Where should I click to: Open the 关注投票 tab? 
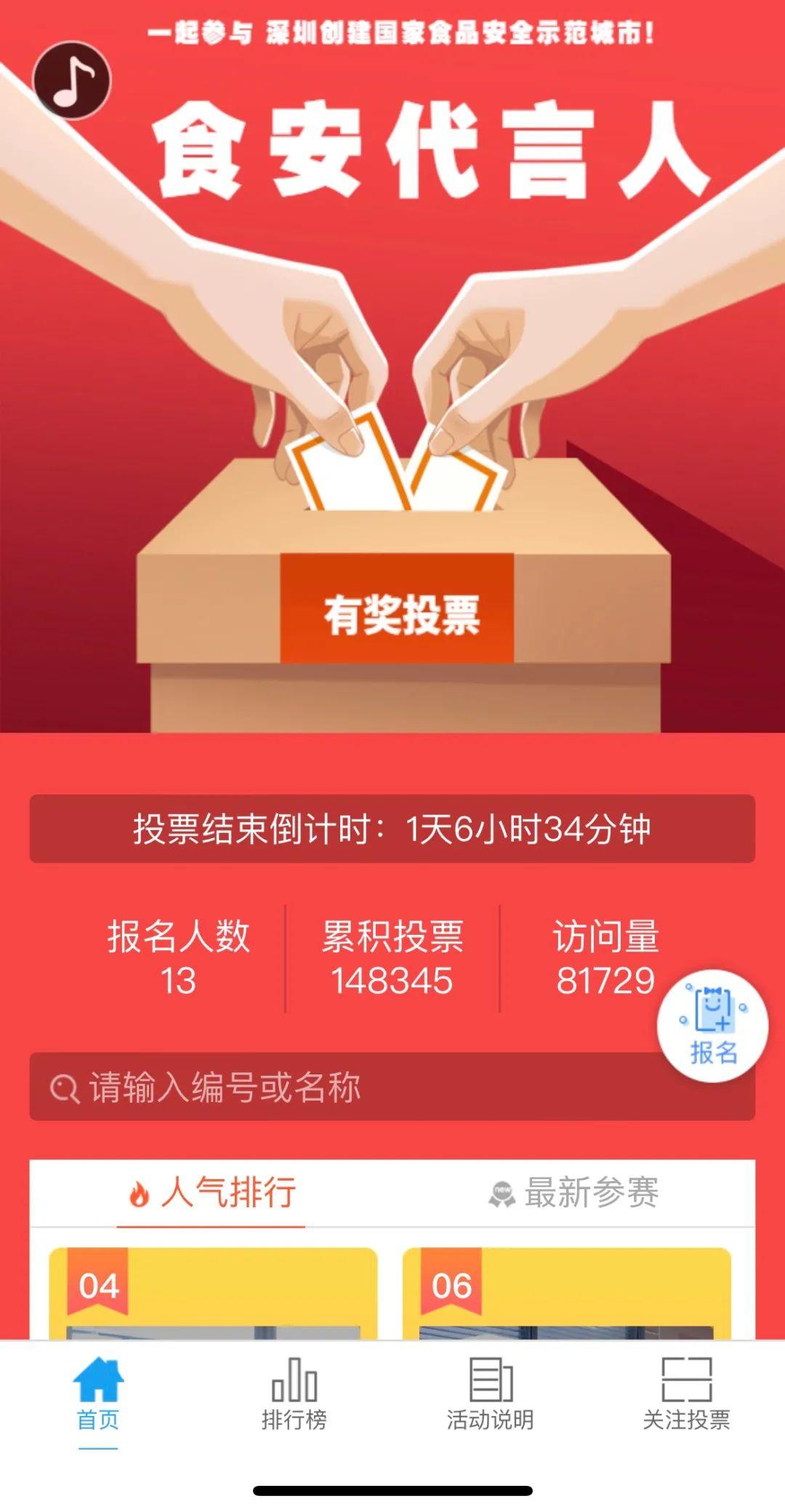coord(686,1396)
